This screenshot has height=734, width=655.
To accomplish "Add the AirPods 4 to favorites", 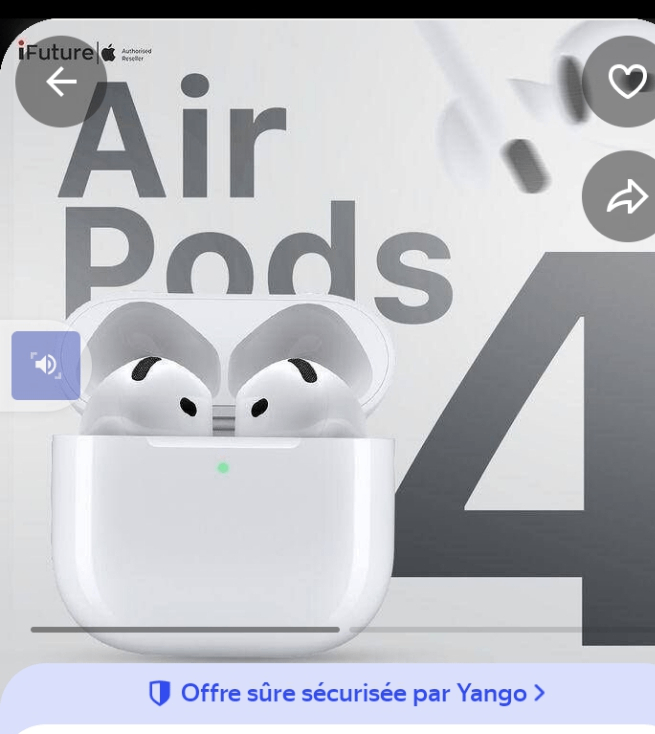I will [626, 81].
